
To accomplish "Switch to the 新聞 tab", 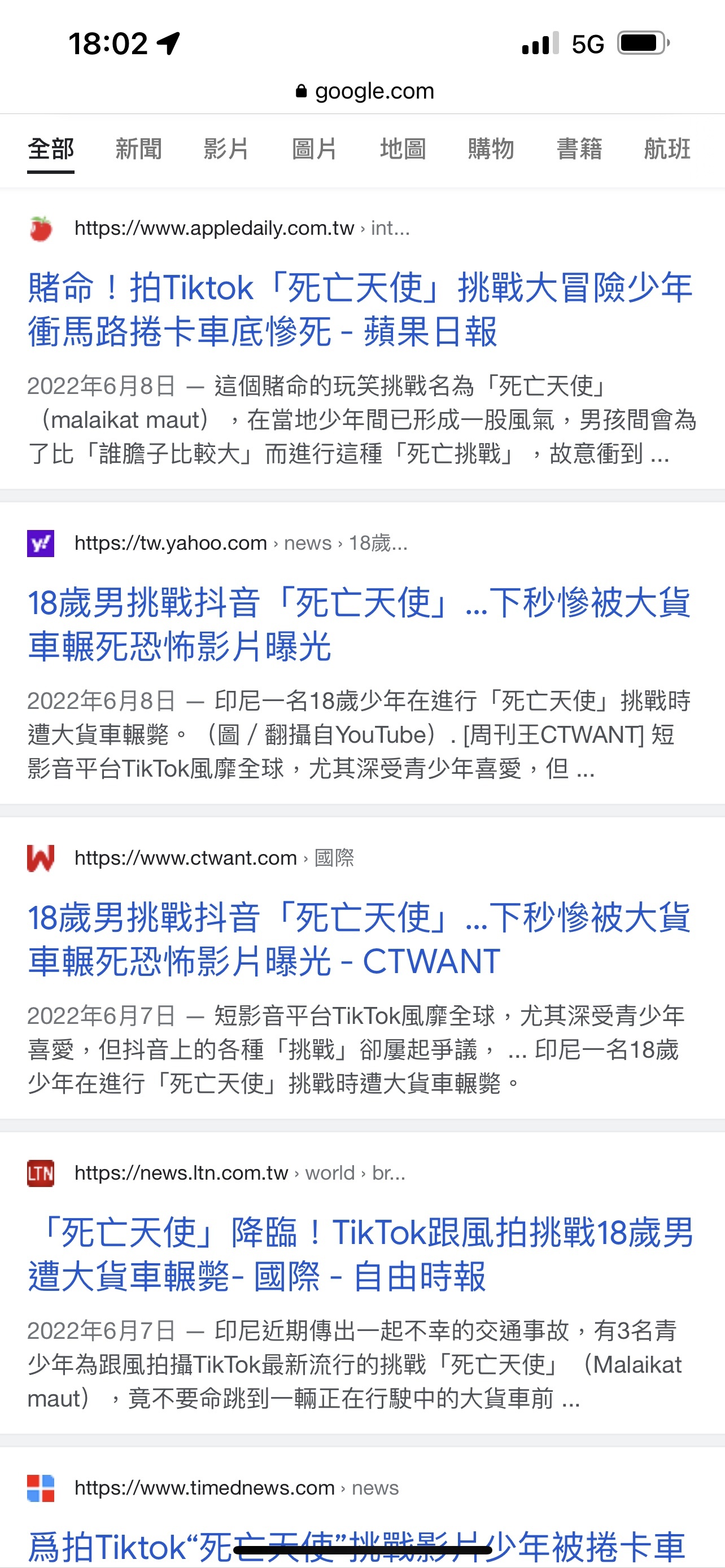I will [139, 149].
